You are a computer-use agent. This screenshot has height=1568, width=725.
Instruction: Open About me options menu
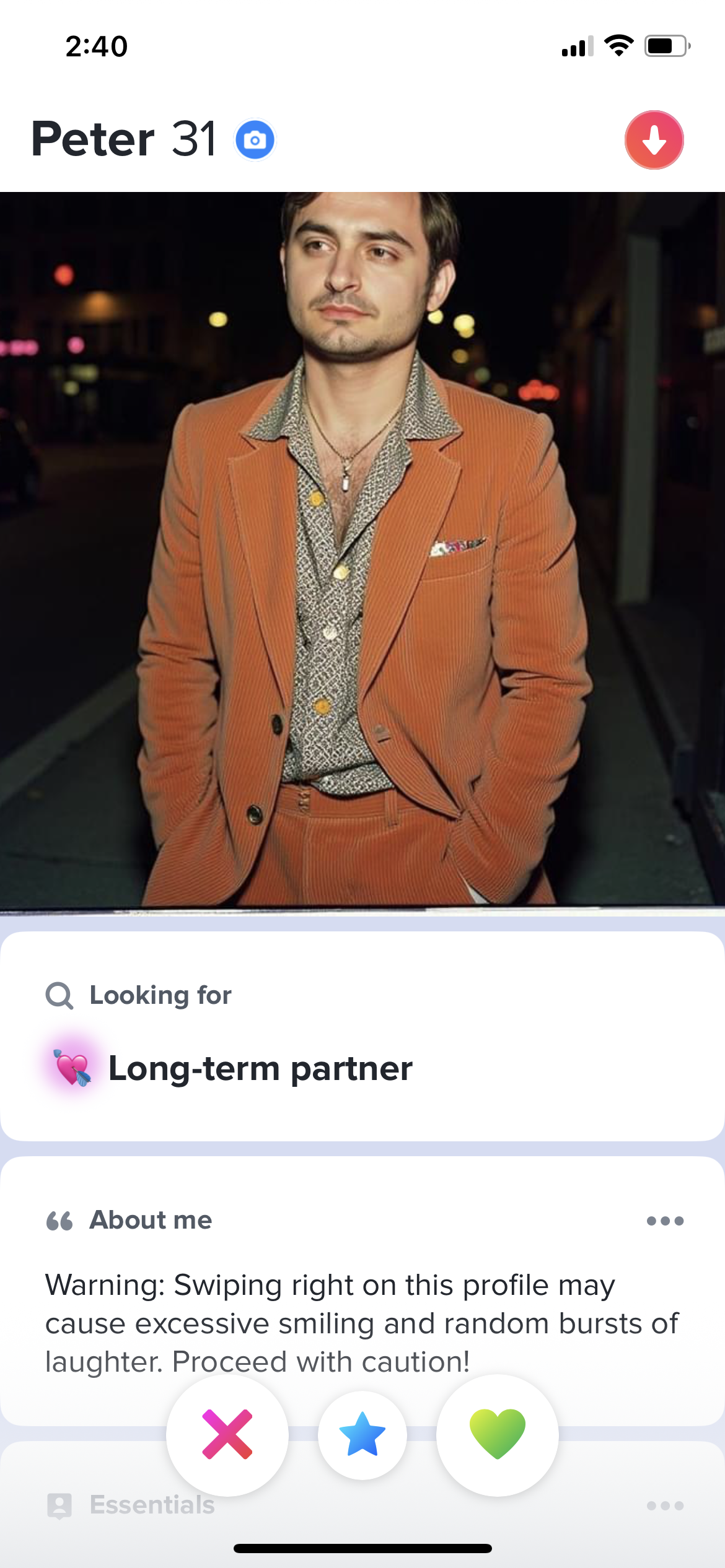click(x=665, y=1221)
